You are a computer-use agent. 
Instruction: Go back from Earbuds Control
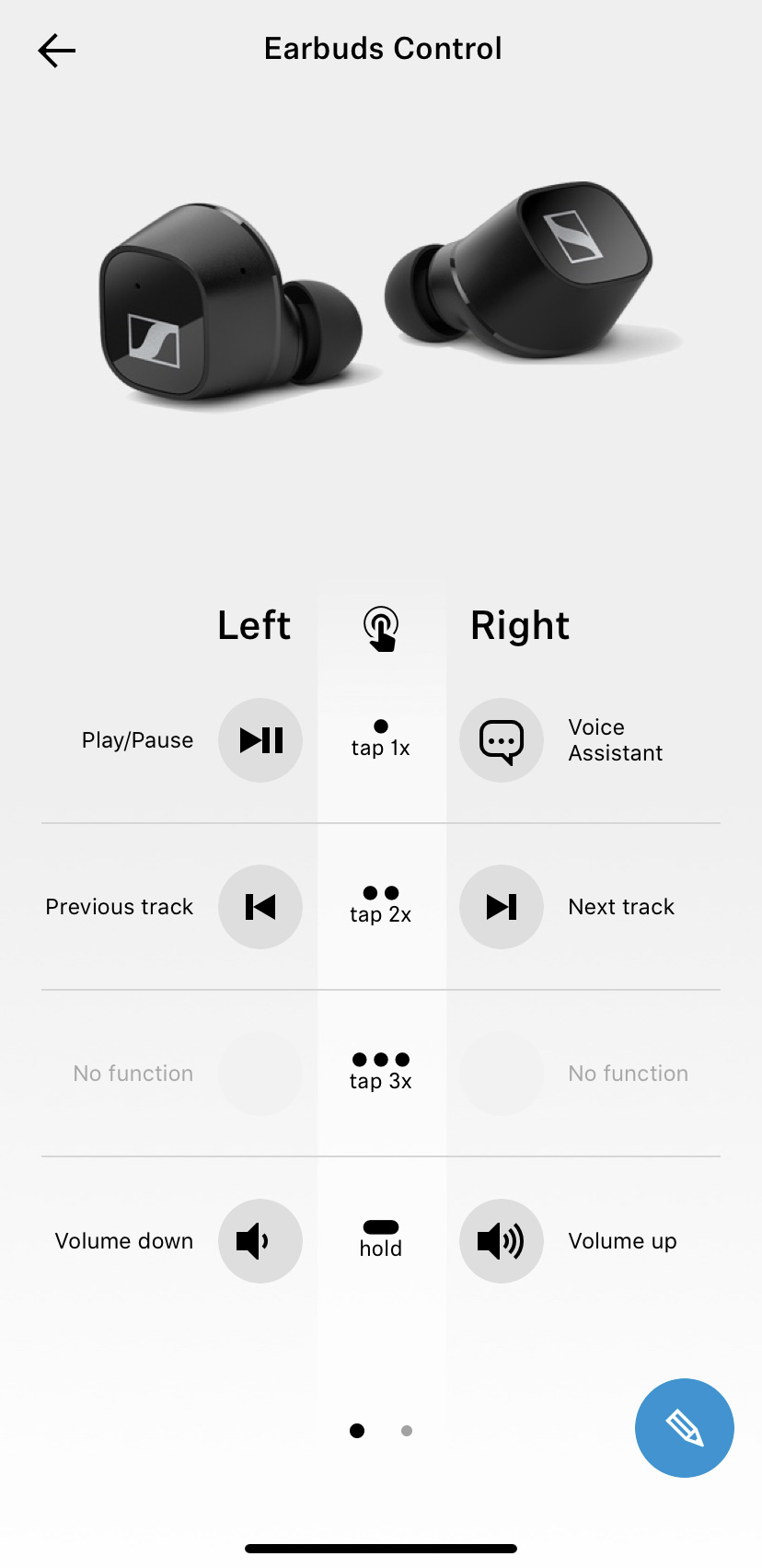56,51
